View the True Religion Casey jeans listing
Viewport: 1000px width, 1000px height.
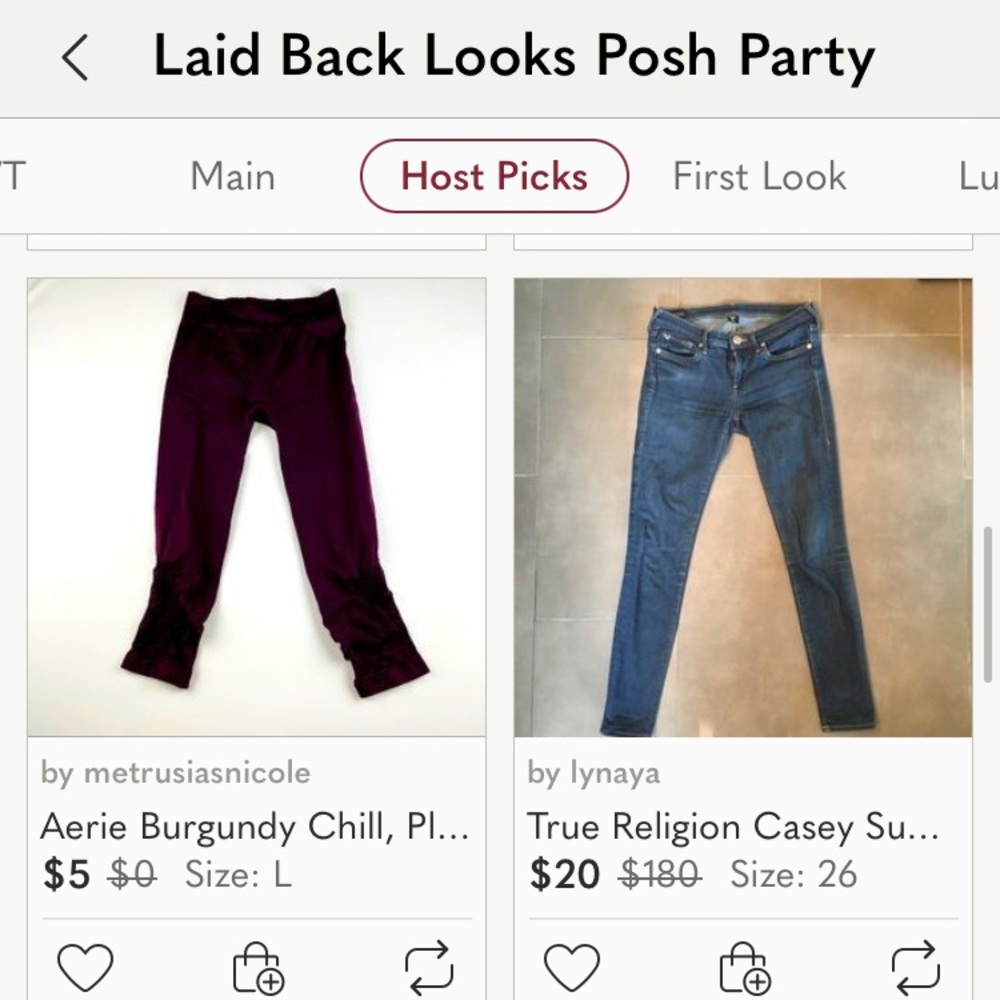click(743, 507)
